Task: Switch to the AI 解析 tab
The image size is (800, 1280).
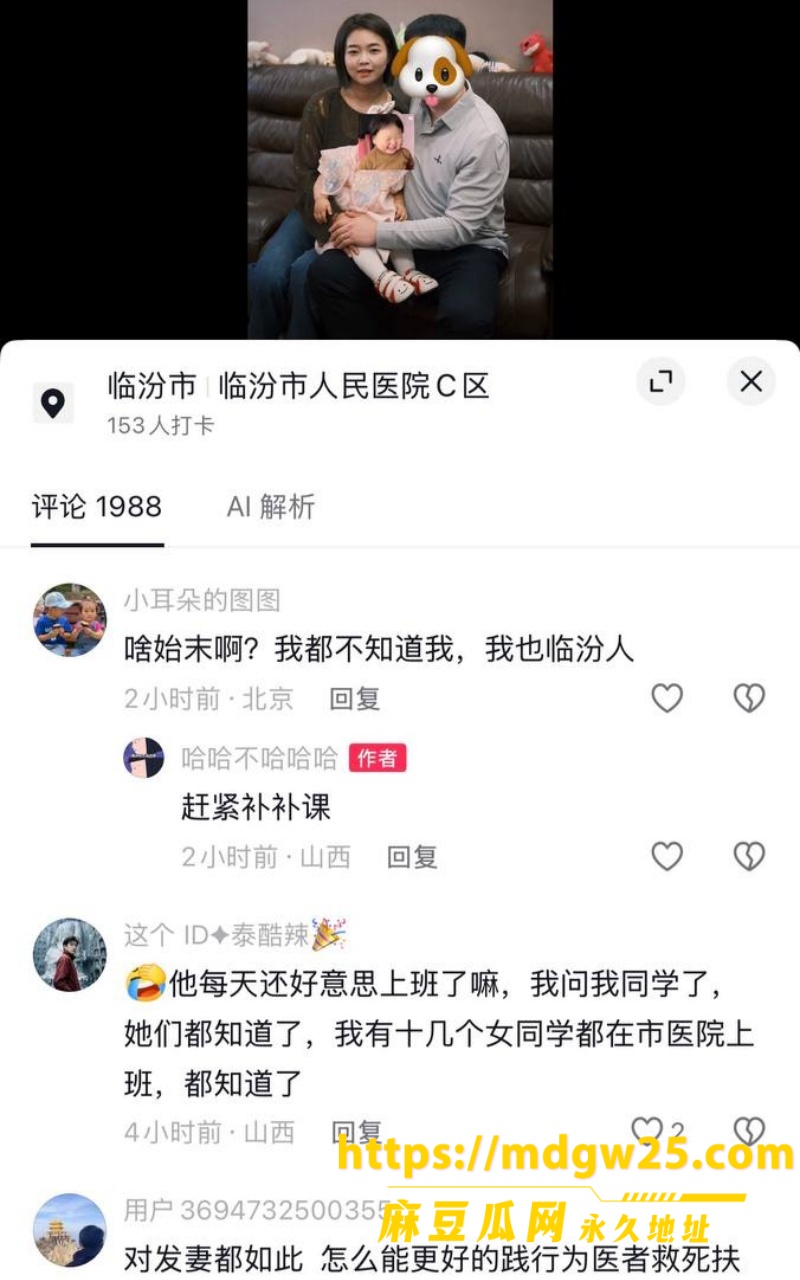Action: [x=271, y=507]
